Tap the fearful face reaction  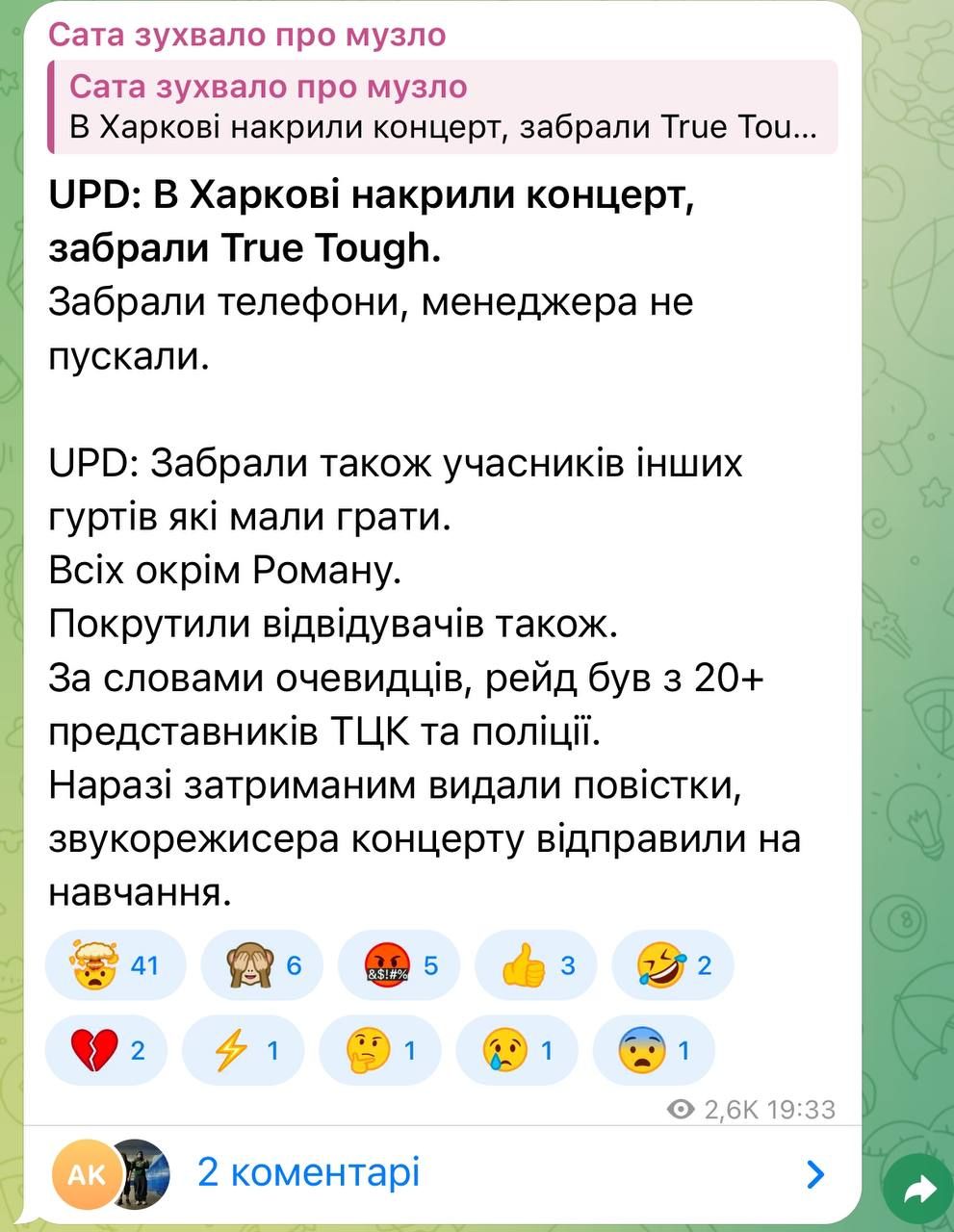tap(654, 1049)
